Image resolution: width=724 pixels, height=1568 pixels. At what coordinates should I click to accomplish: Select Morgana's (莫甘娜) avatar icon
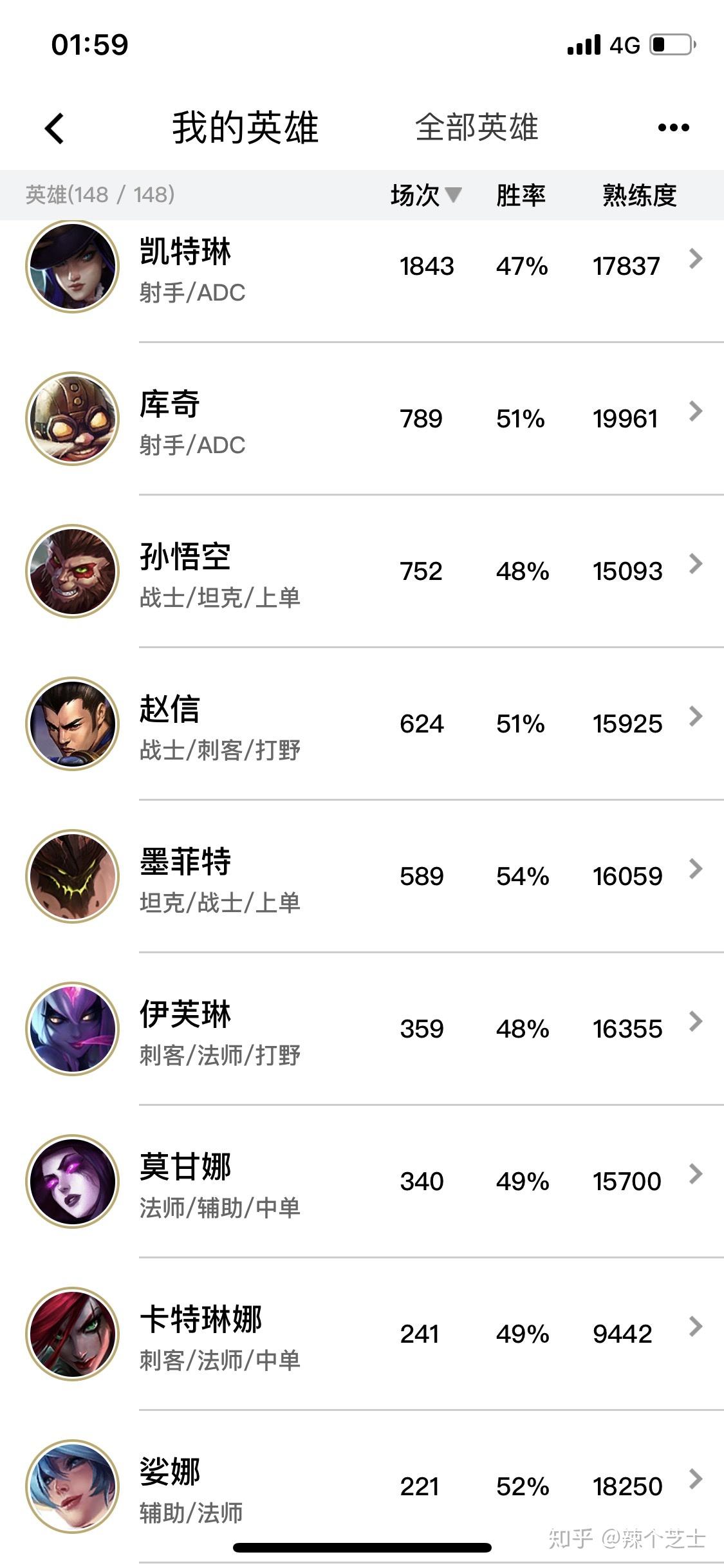point(72,1181)
